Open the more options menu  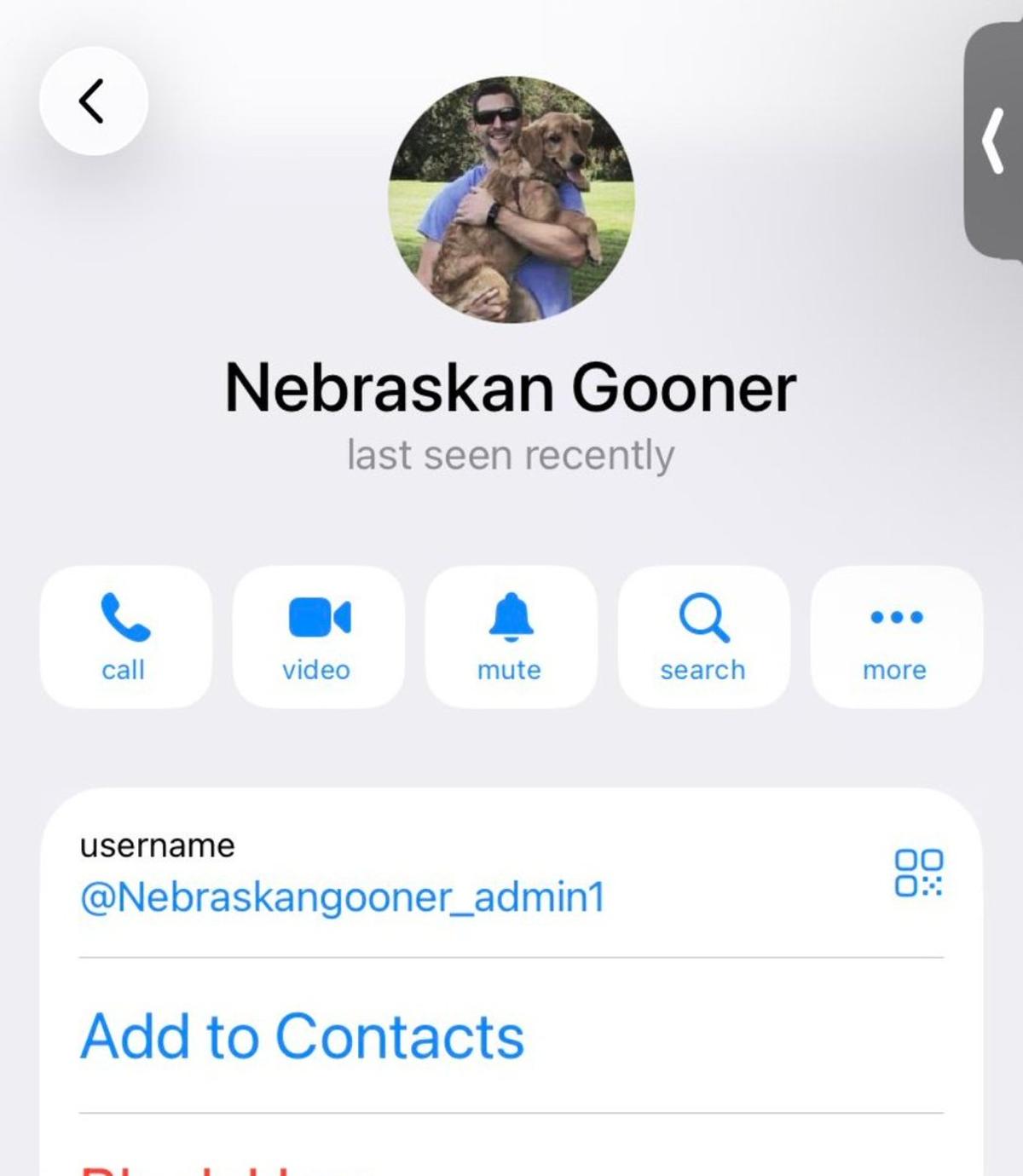coord(896,637)
